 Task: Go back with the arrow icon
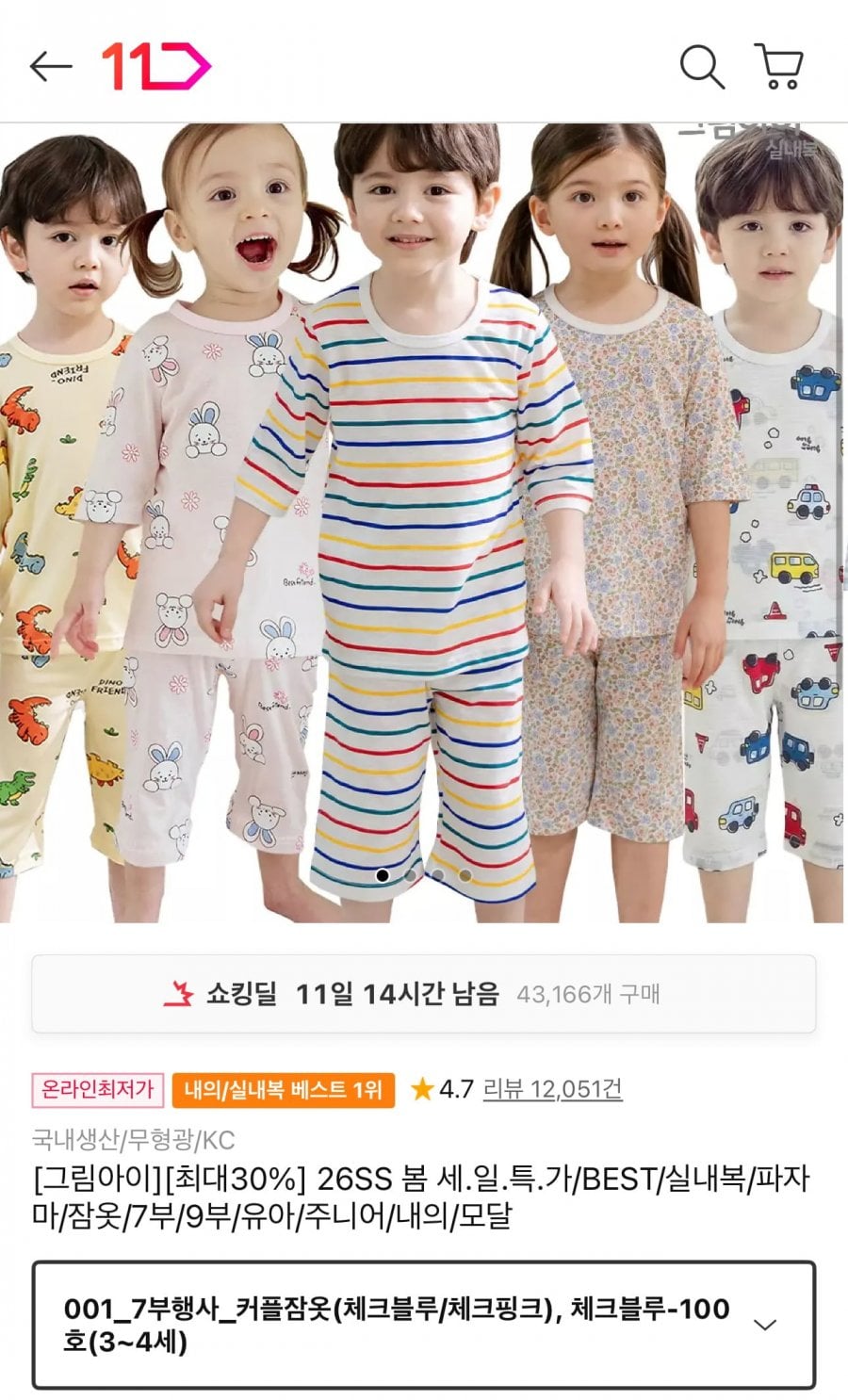pos(50,66)
